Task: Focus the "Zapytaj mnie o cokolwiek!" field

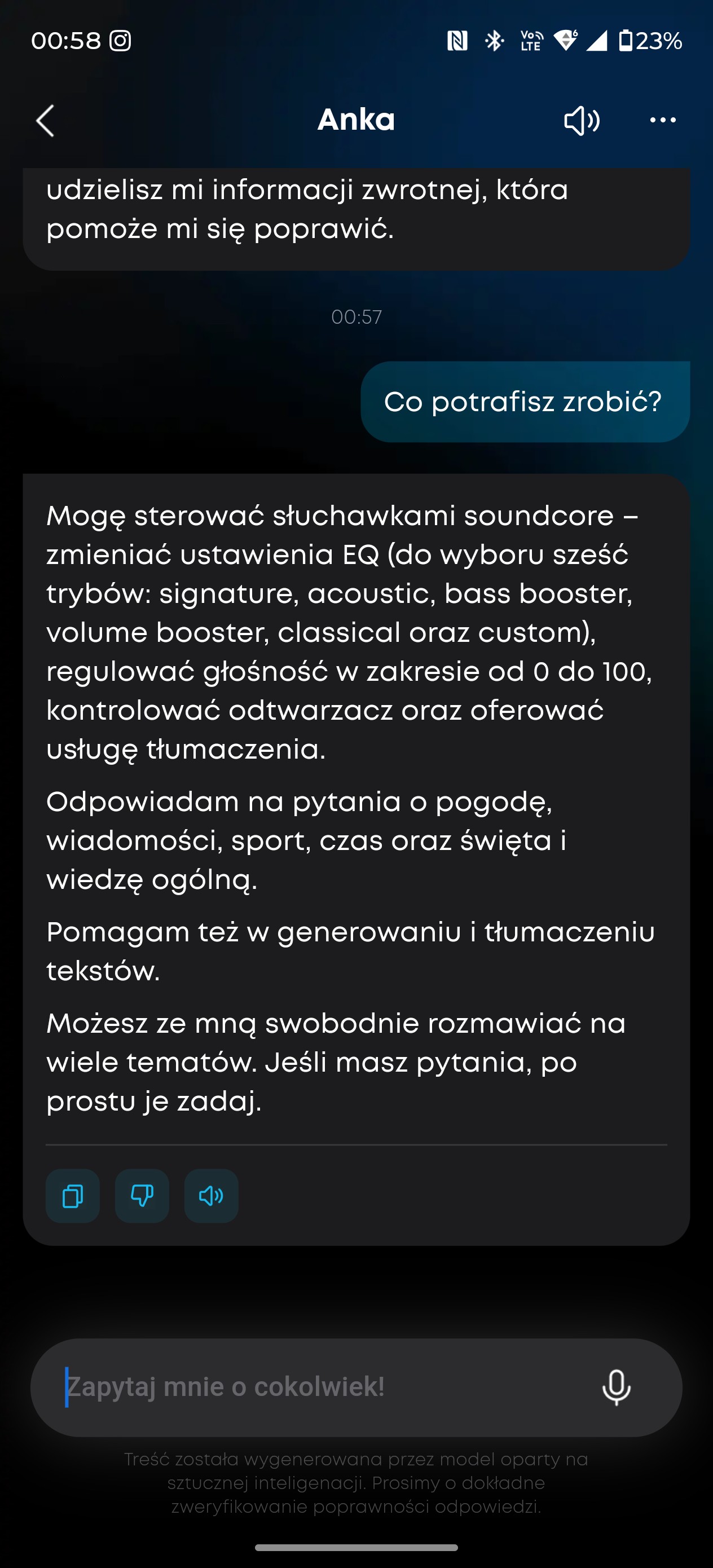Action: (316, 1387)
